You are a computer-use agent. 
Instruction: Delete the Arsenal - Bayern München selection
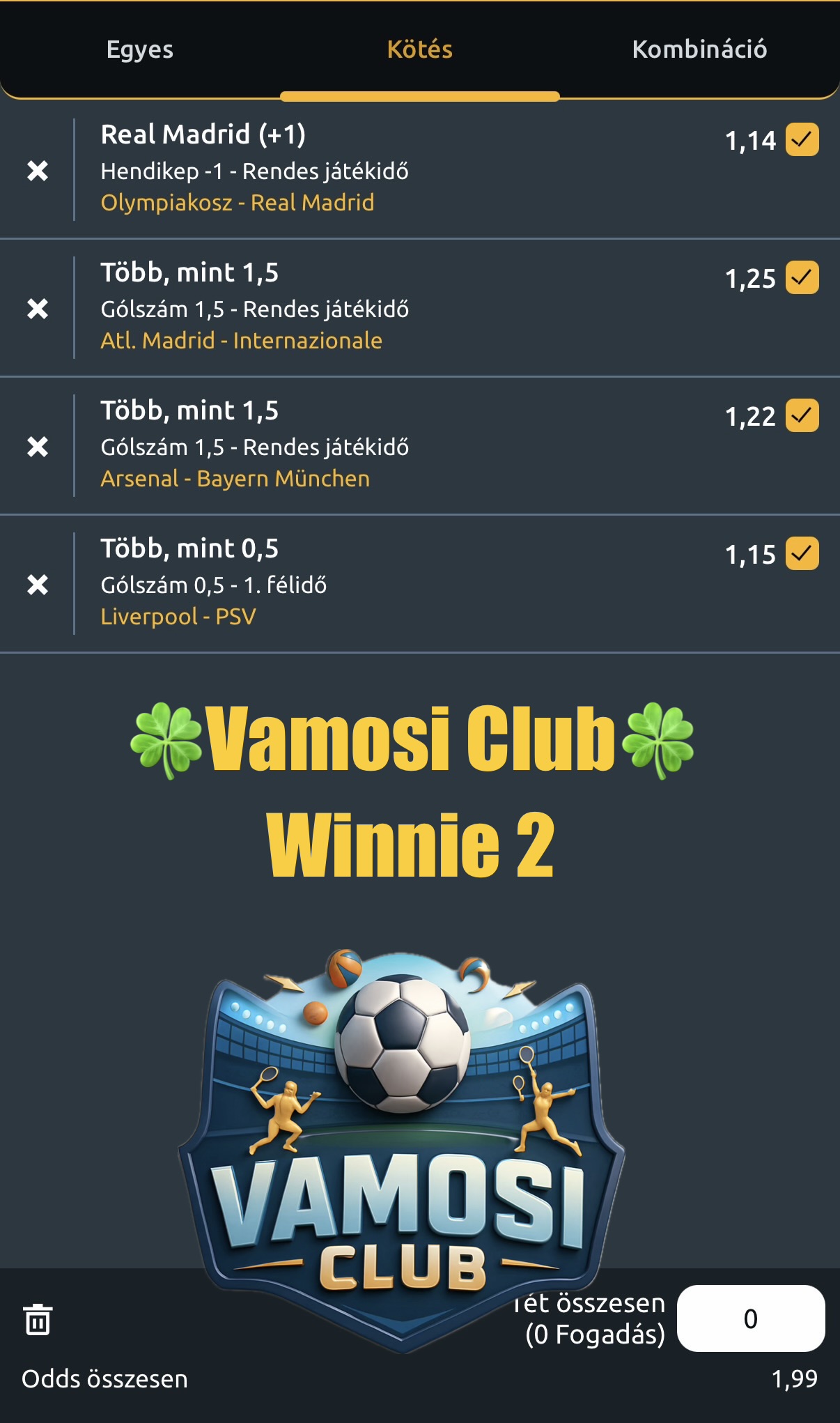[x=38, y=447]
